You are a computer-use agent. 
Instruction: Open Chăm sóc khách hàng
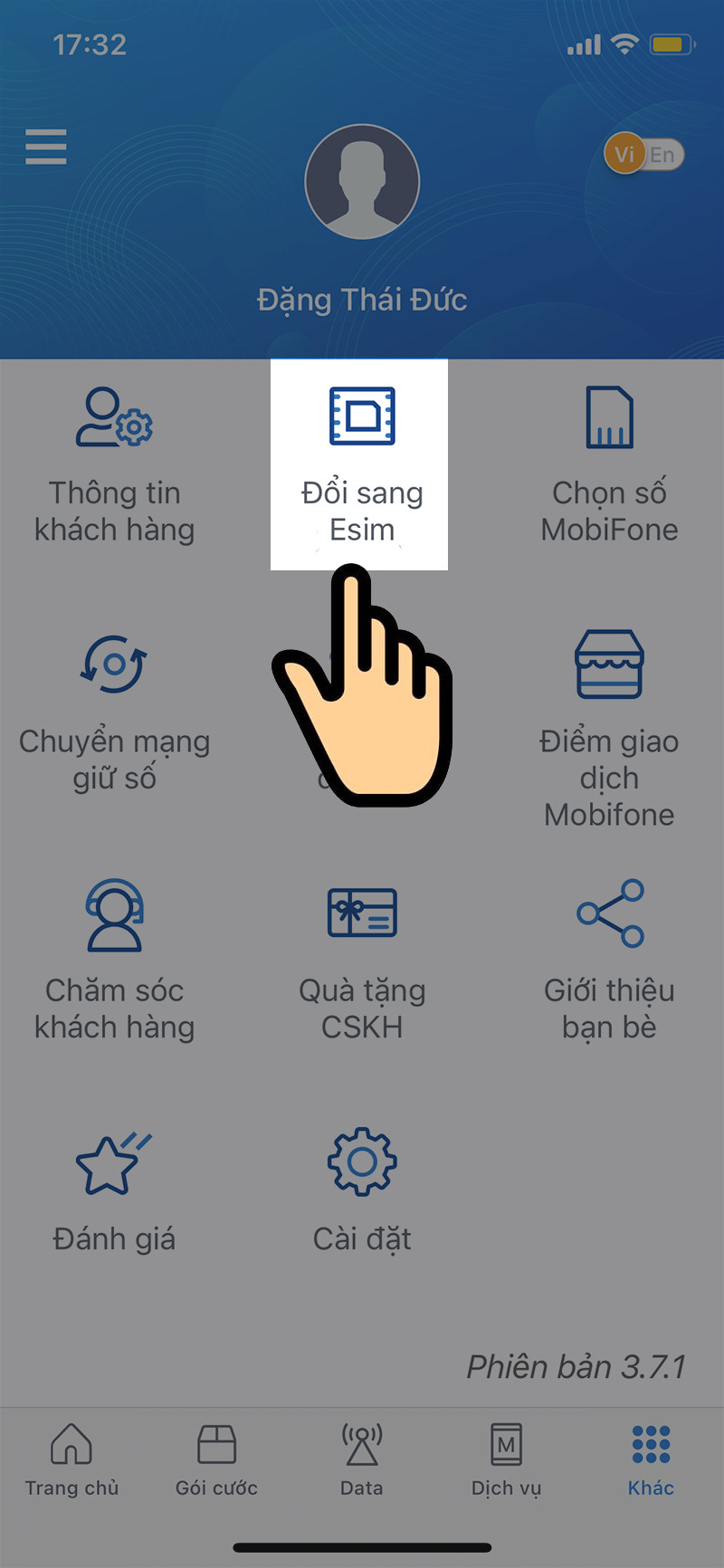point(115,960)
